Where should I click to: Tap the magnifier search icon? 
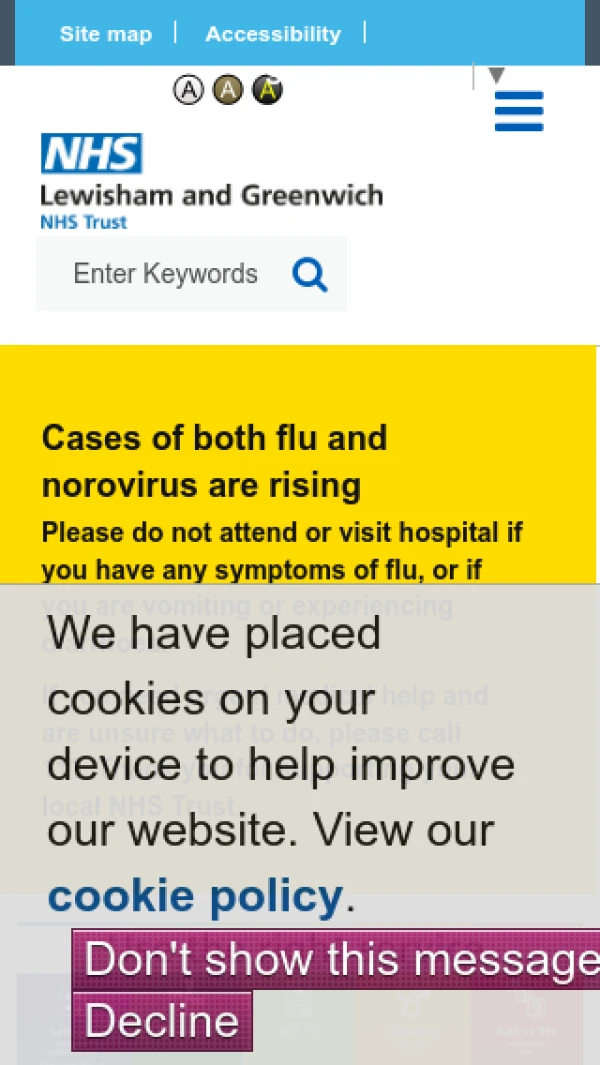[x=310, y=274]
